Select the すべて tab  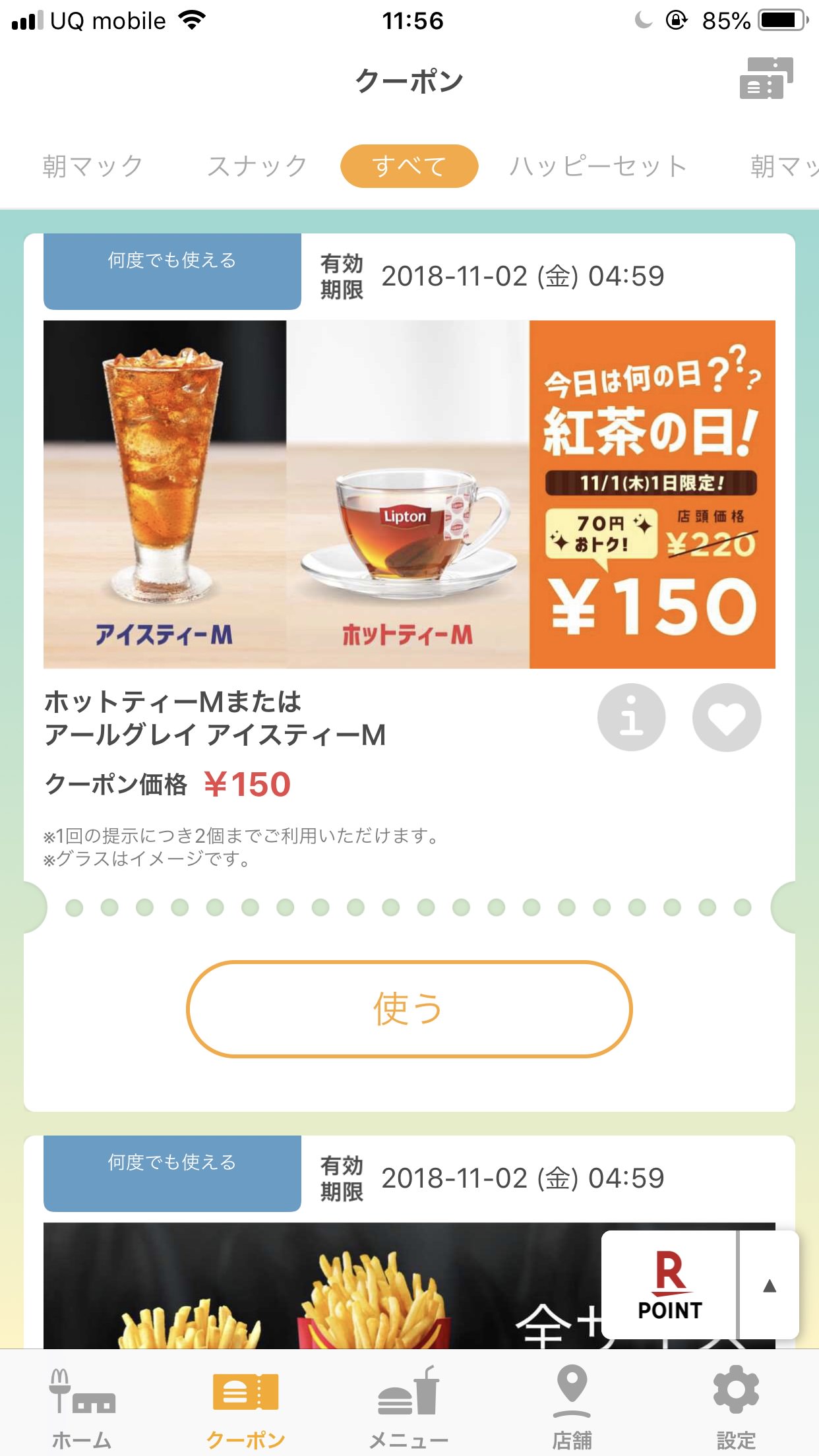click(409, 166)
